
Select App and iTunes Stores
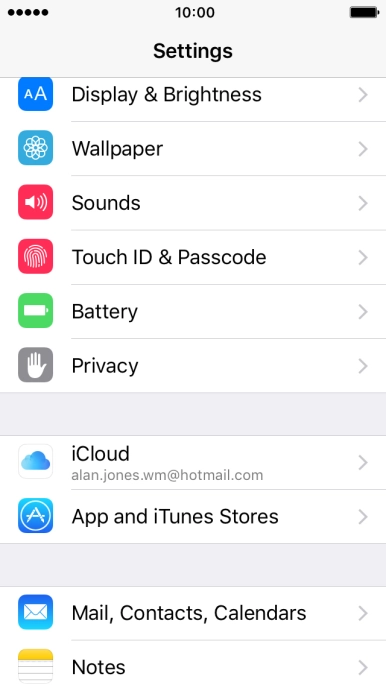193,516
